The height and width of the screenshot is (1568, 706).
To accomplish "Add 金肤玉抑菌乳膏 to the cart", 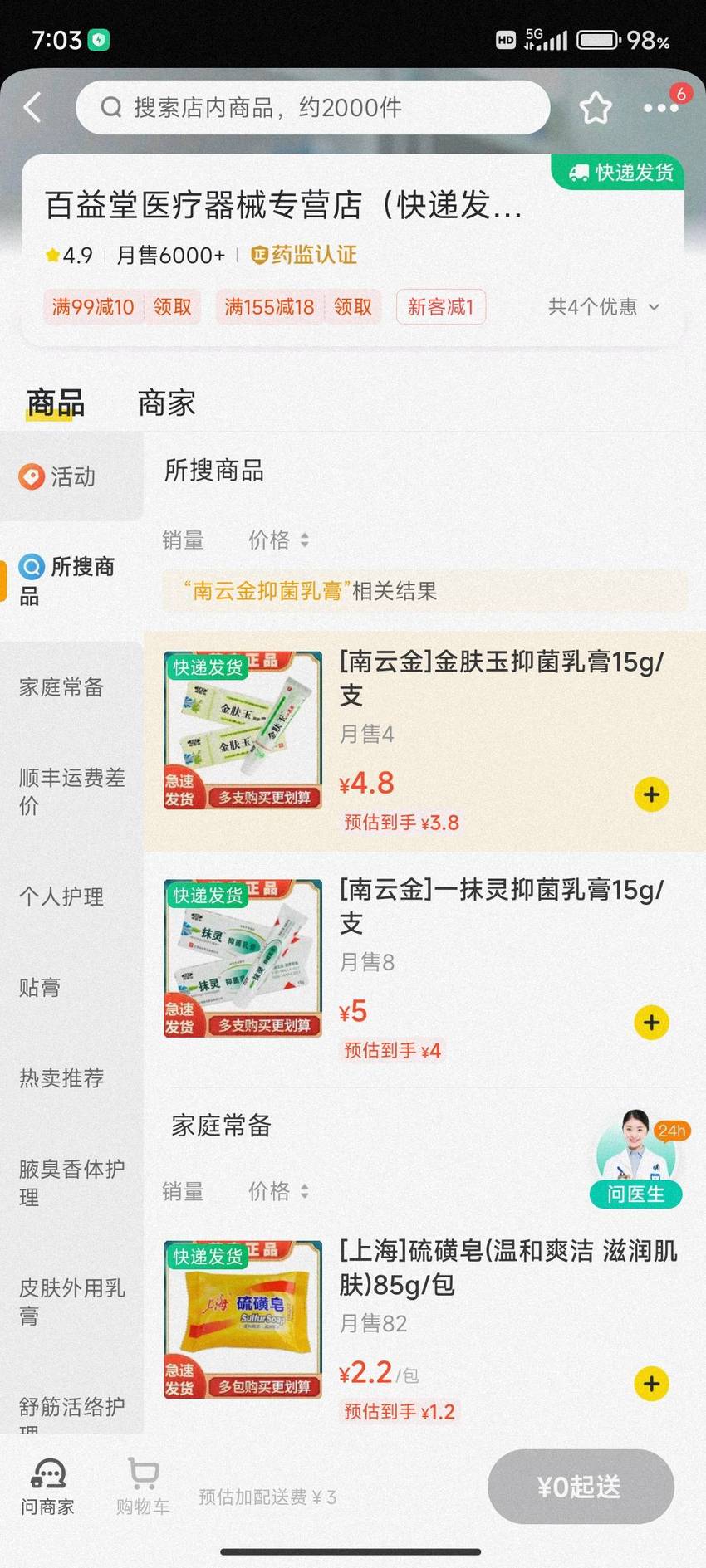I will coord(651,794).
